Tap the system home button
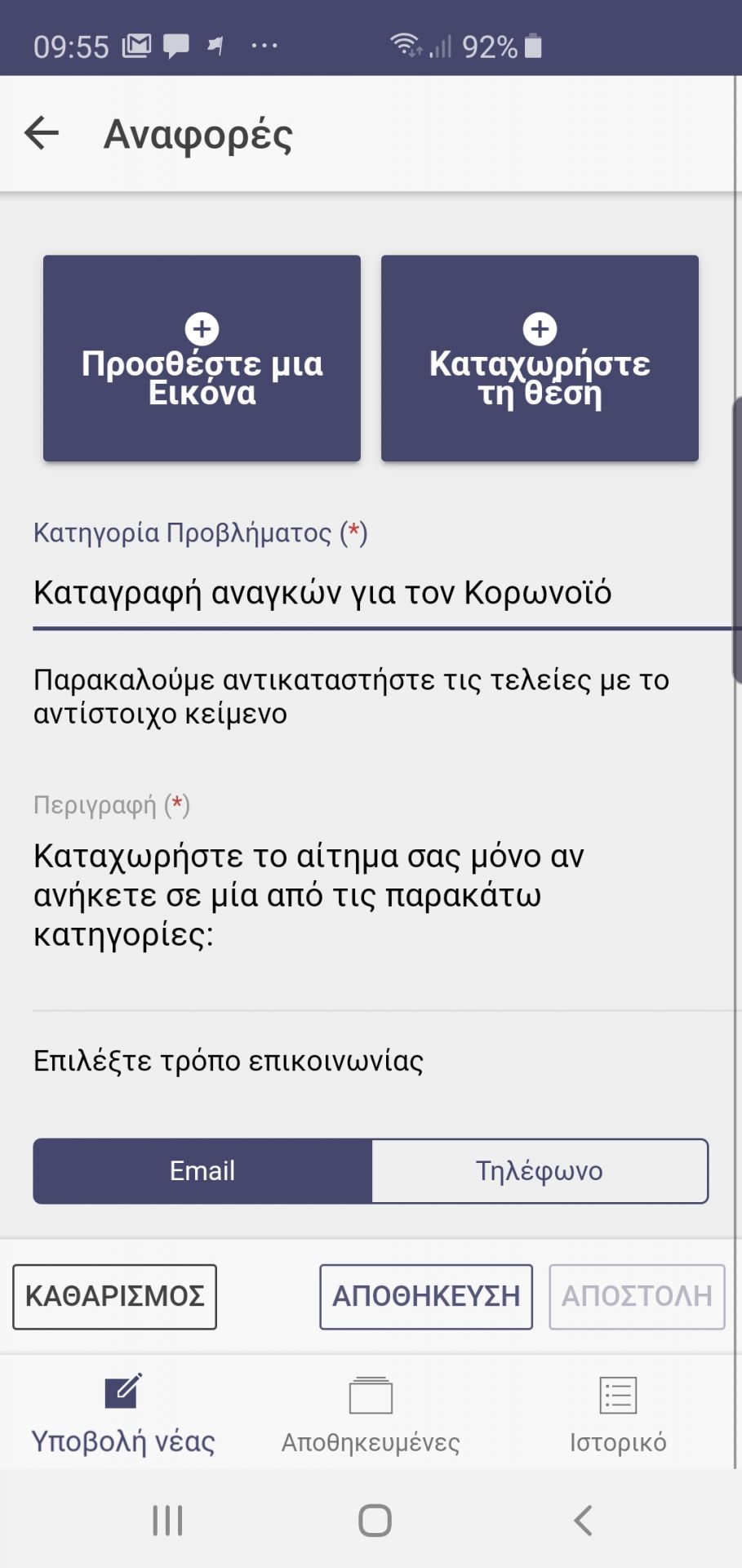Viewport: 742px width, 1568px height. tap(375, 1521)
